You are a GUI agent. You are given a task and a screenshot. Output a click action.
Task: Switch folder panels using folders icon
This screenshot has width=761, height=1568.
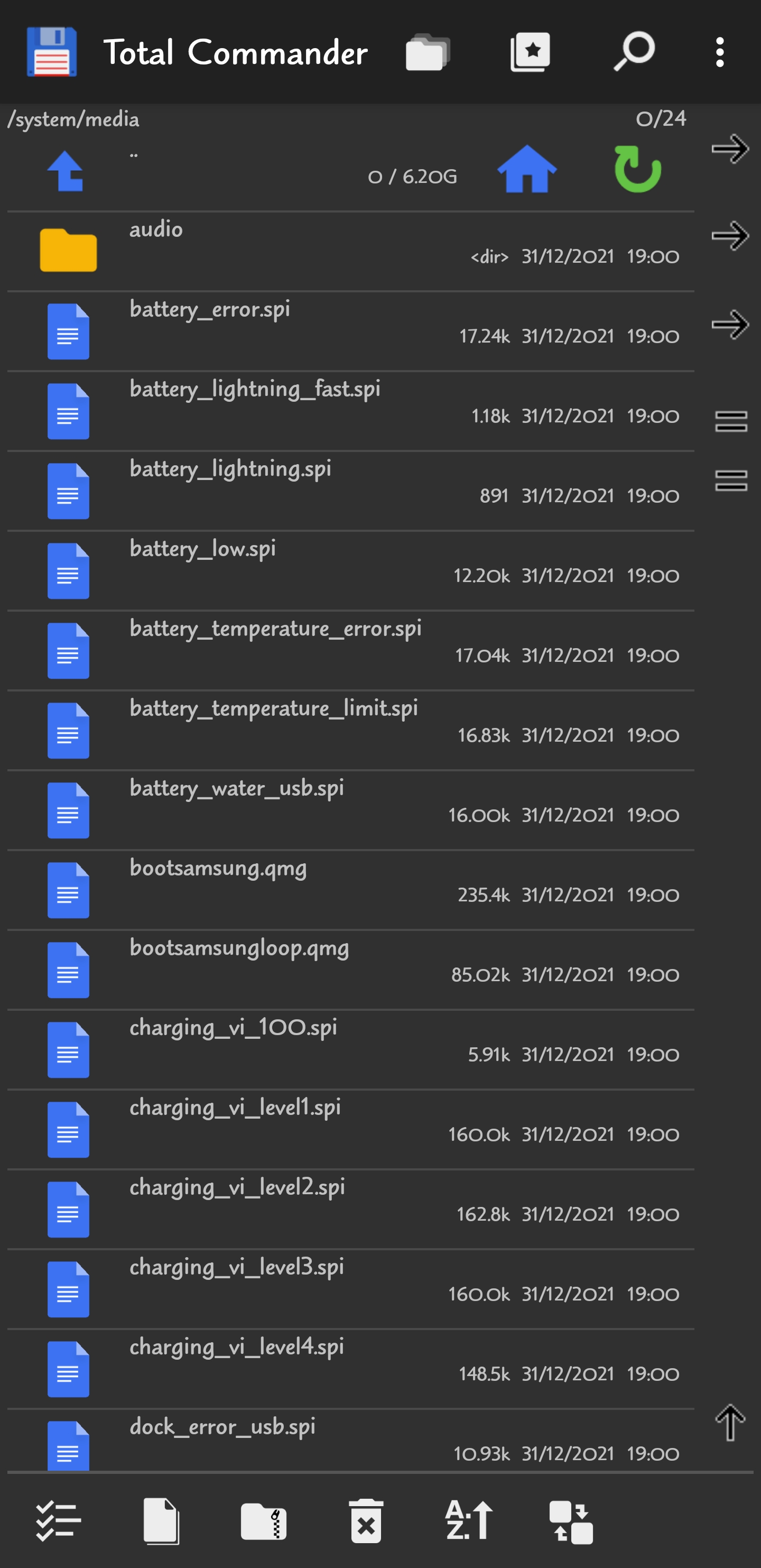tap(428, 52)
